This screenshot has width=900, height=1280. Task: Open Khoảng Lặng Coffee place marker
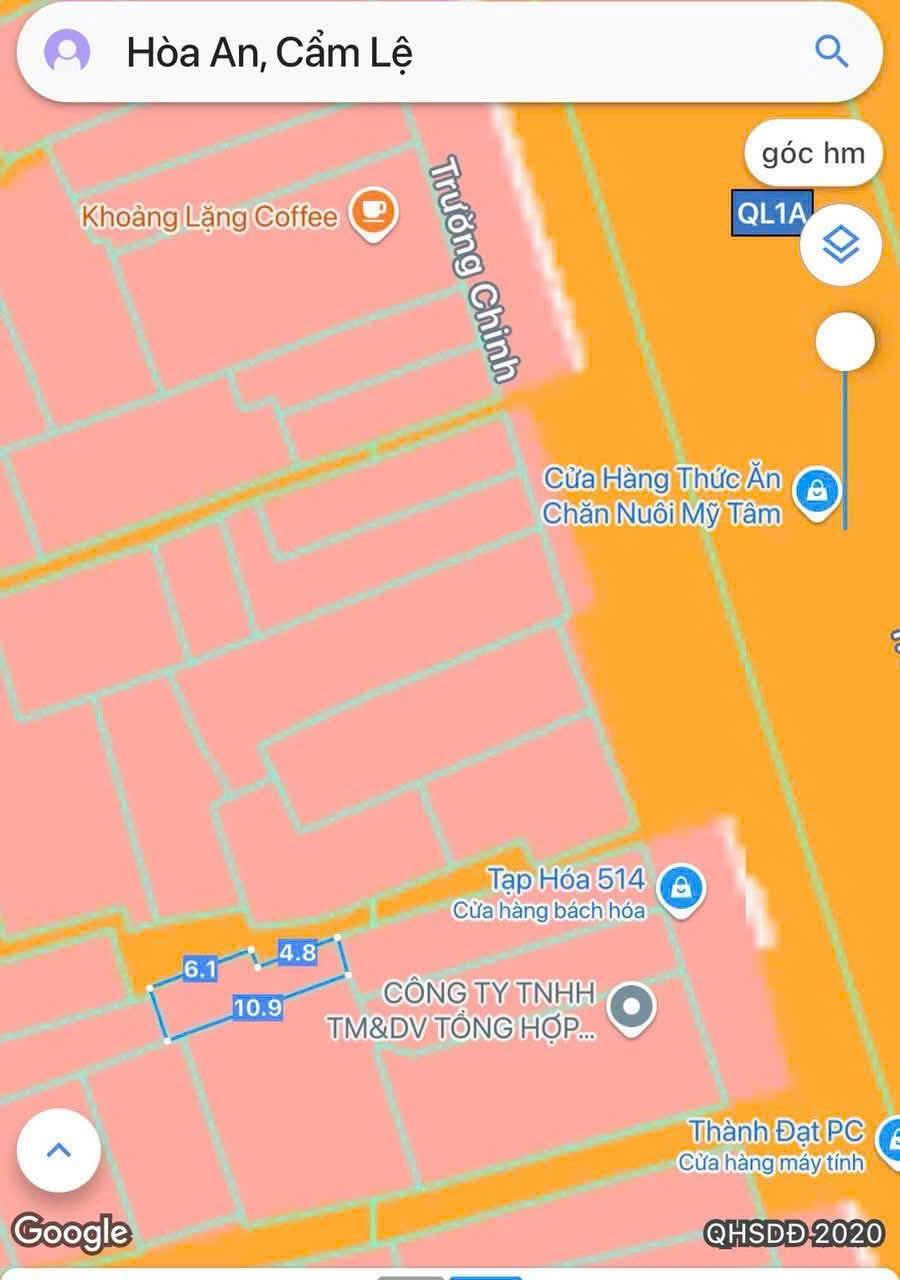[x=376, y=213]
